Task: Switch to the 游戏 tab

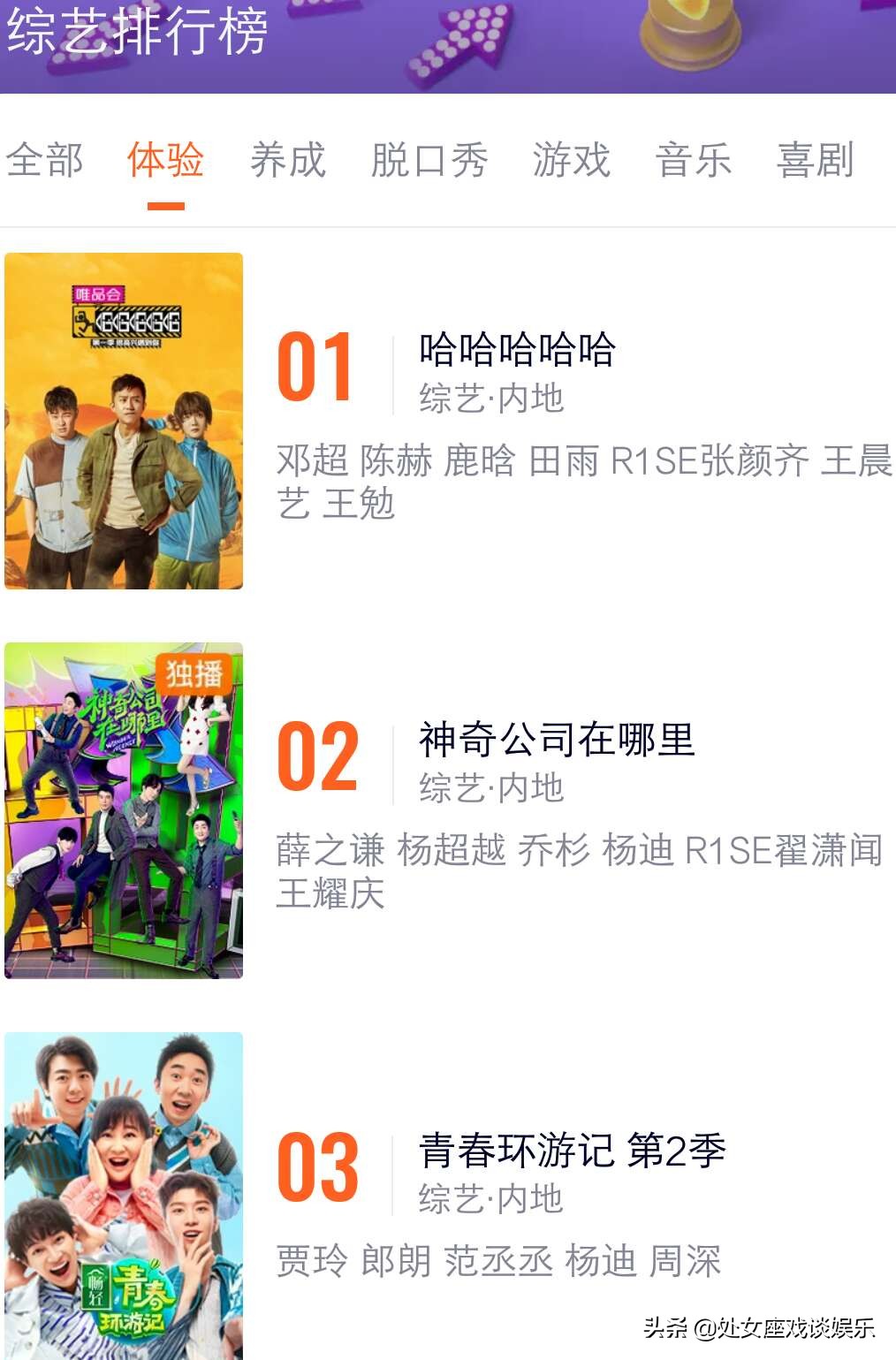Action: tap(572, 161)
